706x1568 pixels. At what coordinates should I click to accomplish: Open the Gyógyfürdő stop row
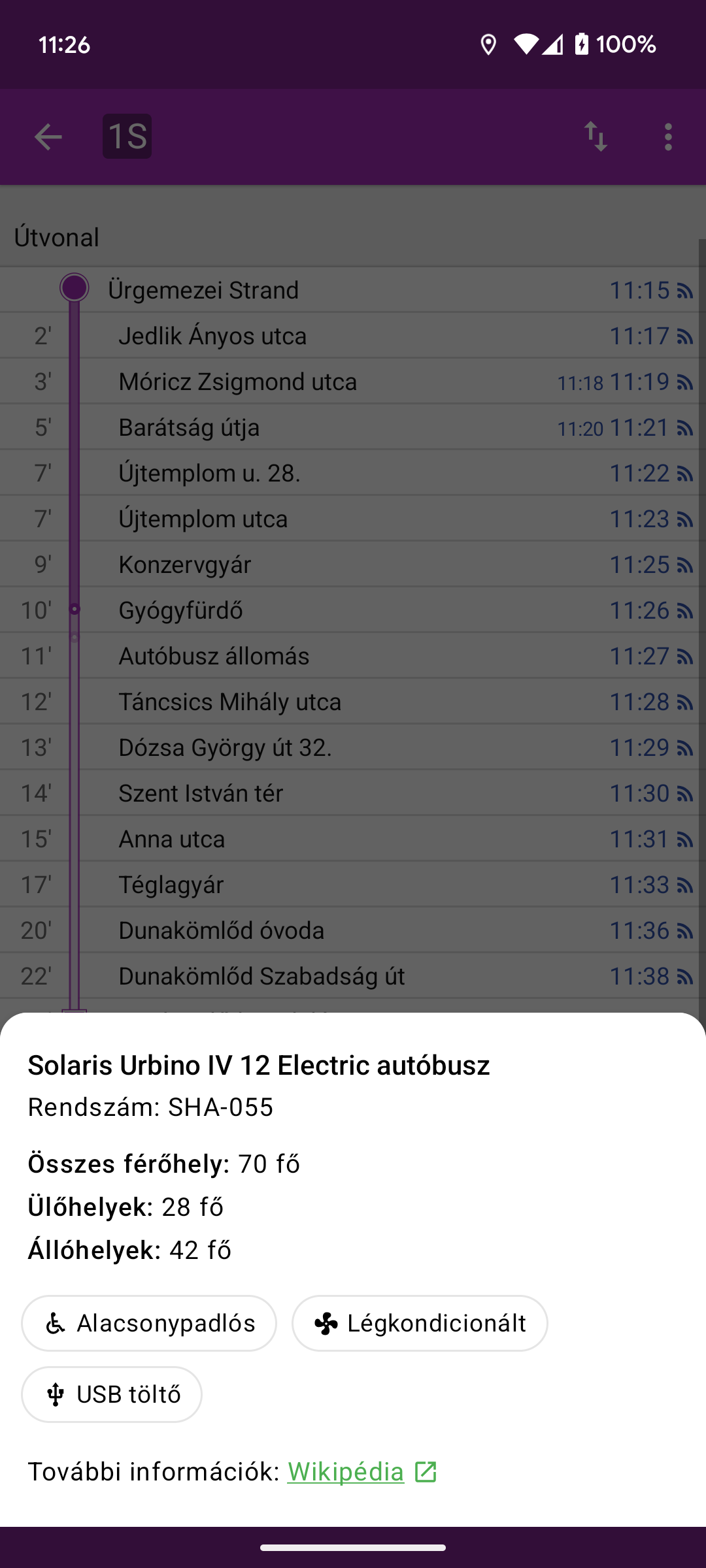[x=353, y=610]
